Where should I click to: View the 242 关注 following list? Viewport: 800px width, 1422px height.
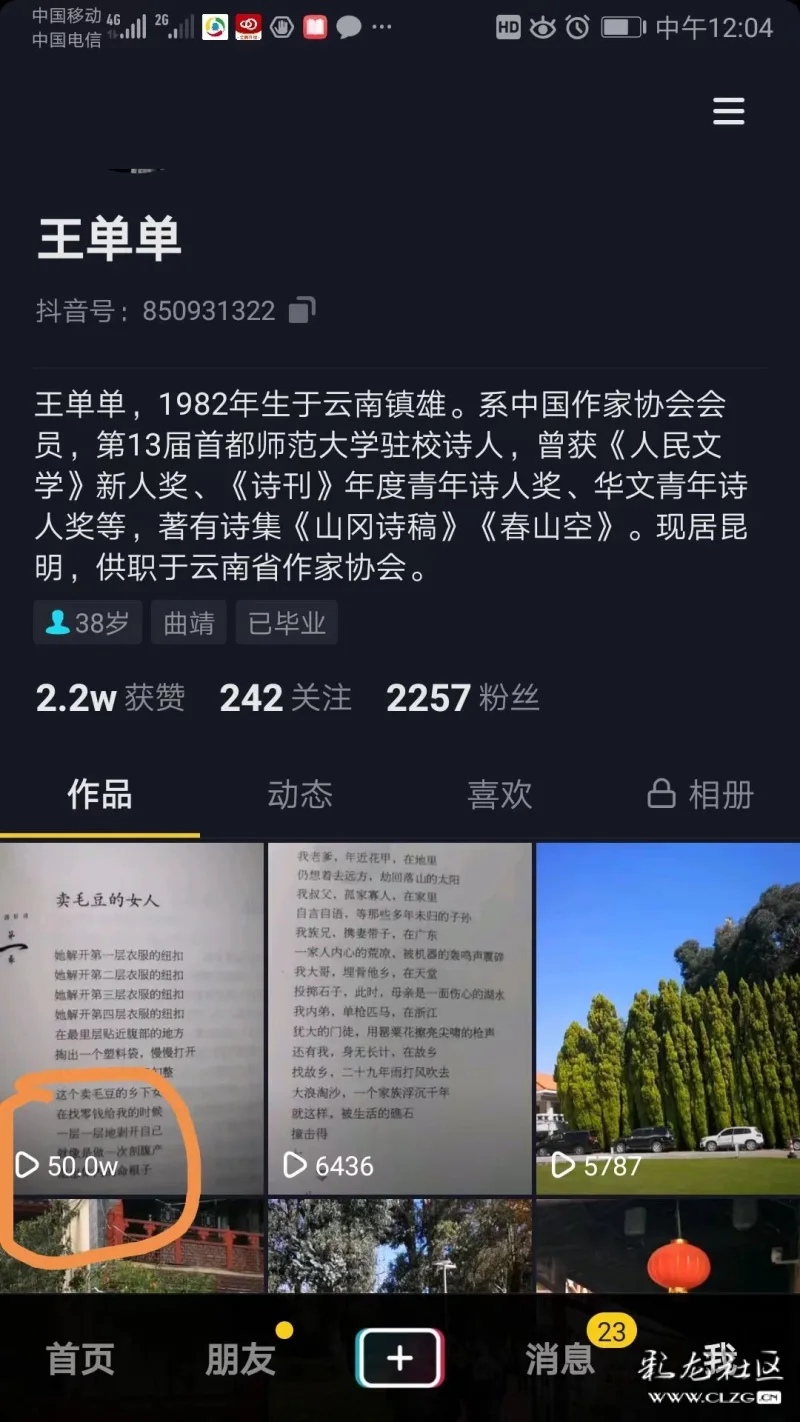coord(285,698)
